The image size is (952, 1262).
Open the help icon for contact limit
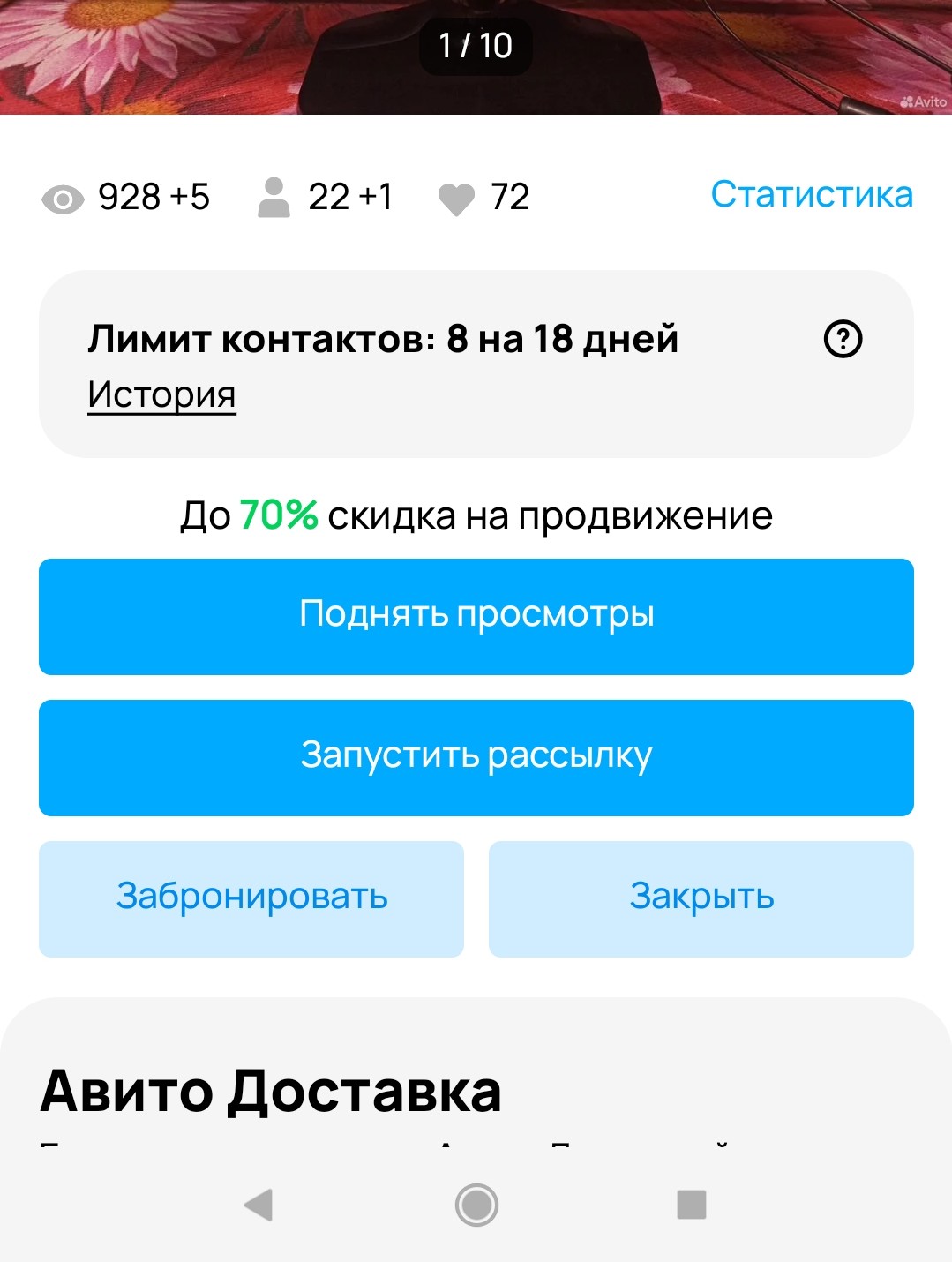click(843, 339)
